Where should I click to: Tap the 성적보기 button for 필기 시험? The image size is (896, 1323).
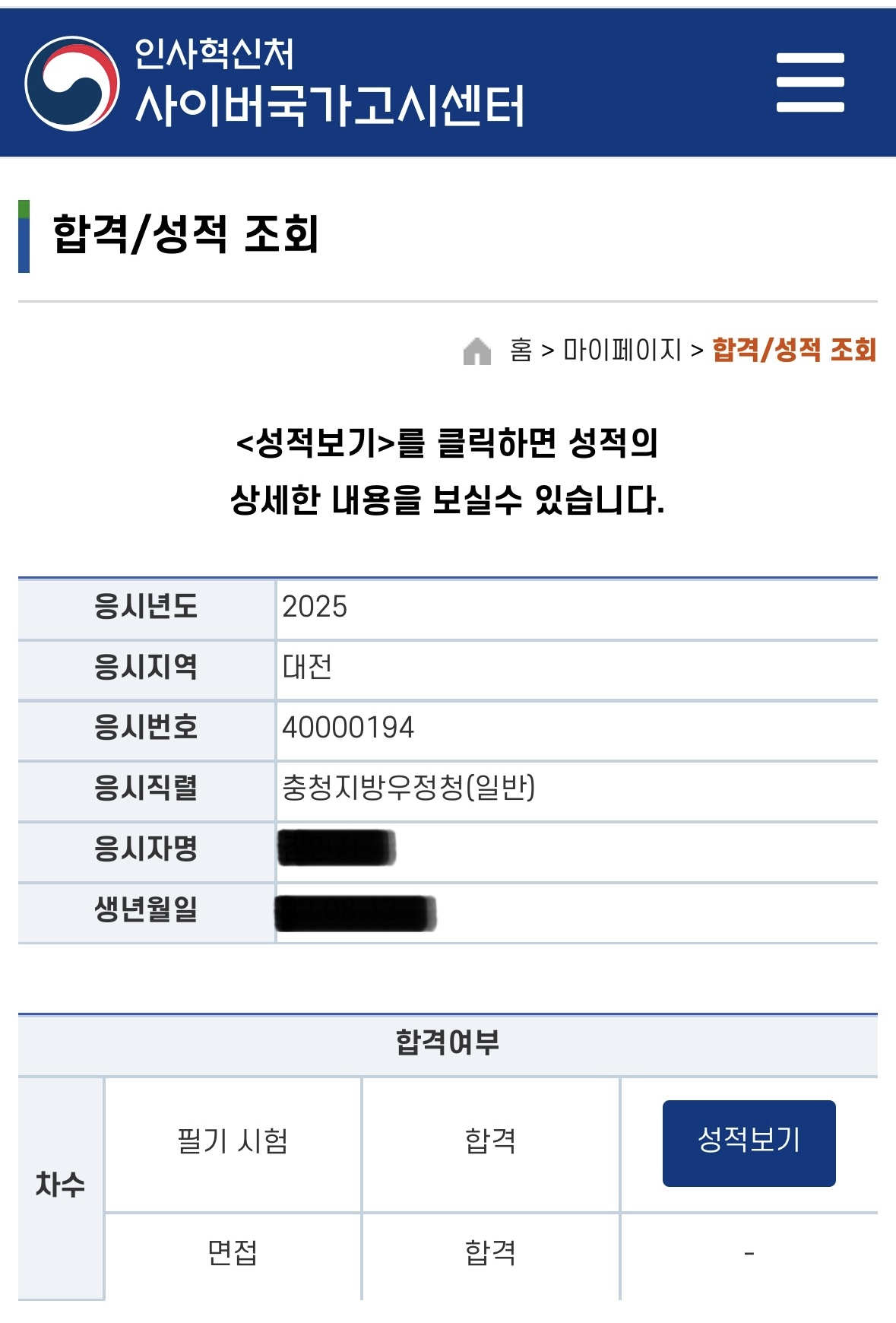749,1143
